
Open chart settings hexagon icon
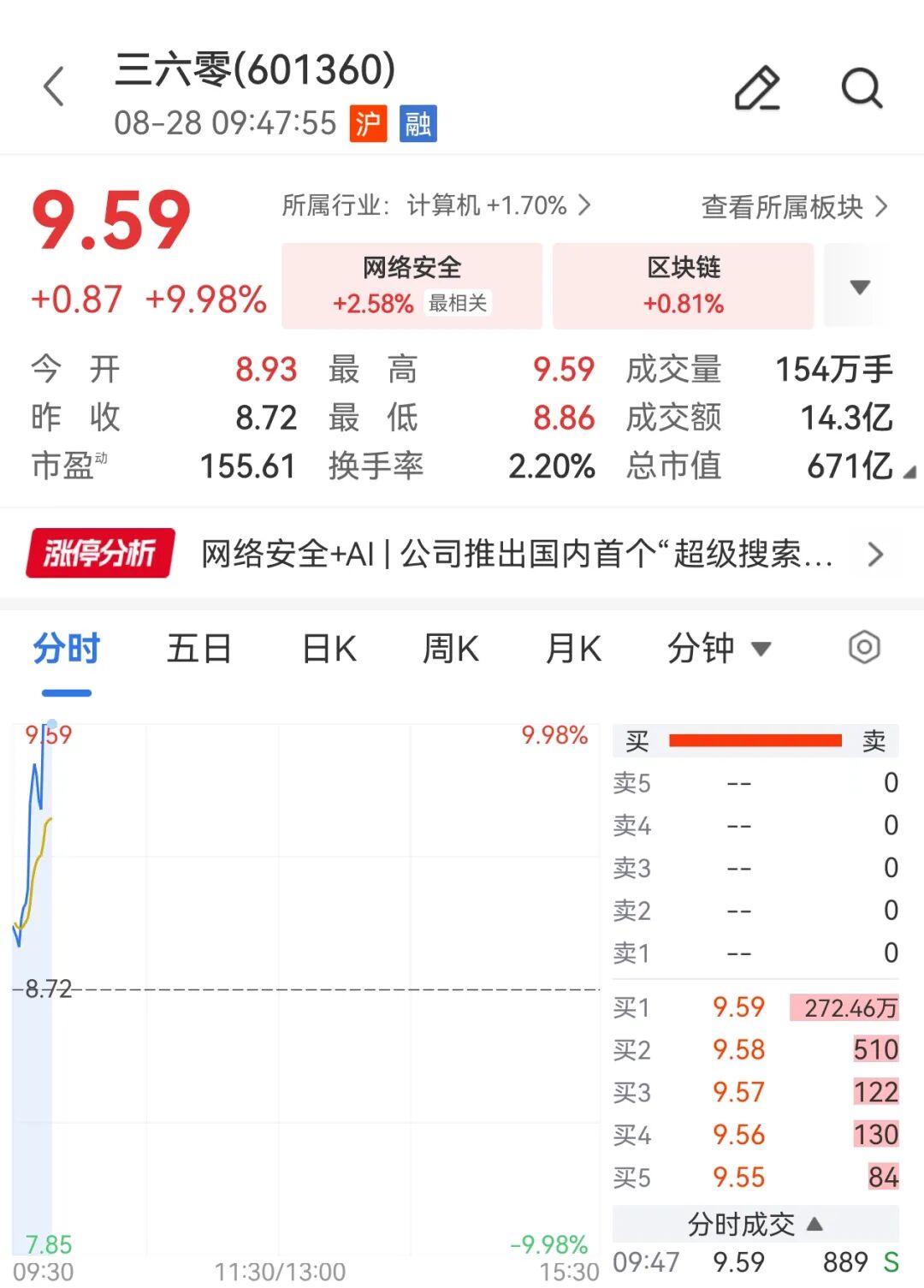point(864,648)
